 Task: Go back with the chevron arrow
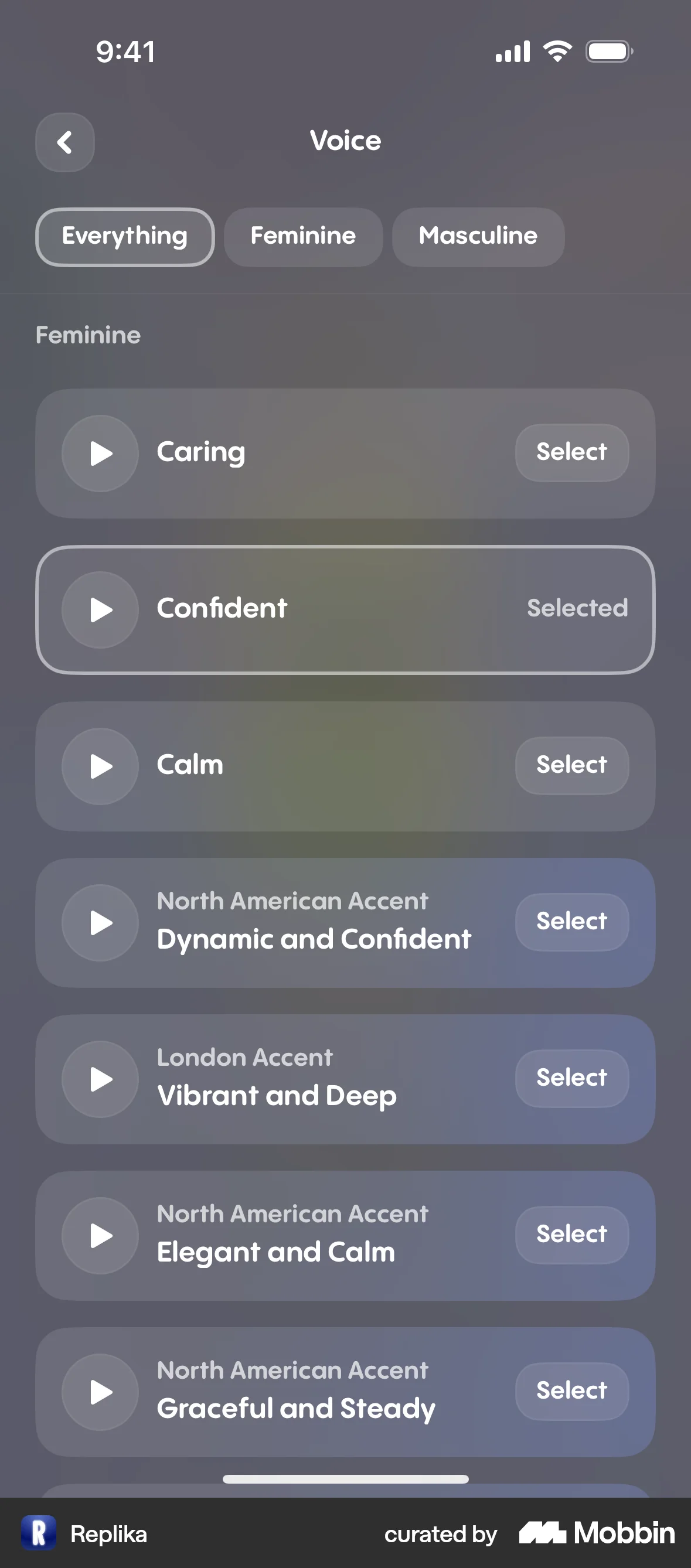tap(64, 141)
